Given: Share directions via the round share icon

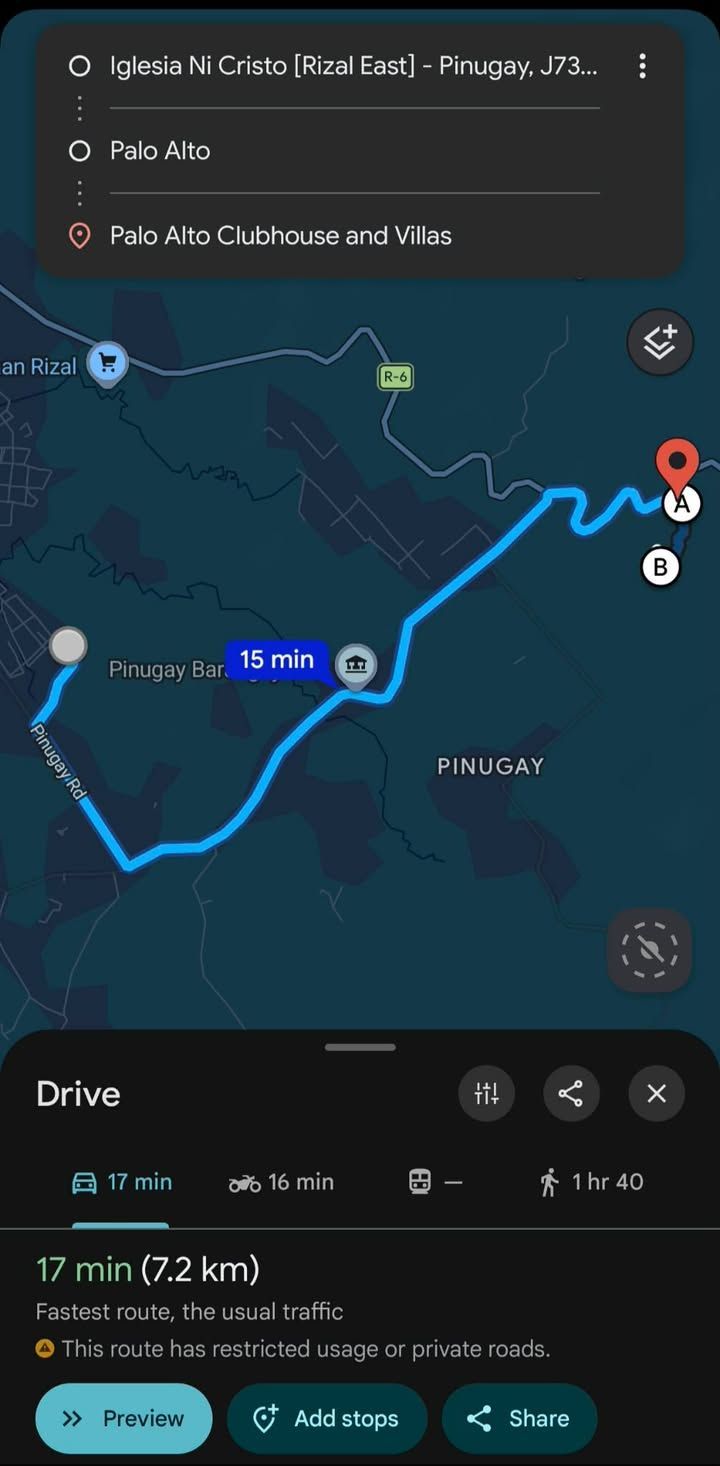Looking at the screenshot, I should click(571, 1093).
